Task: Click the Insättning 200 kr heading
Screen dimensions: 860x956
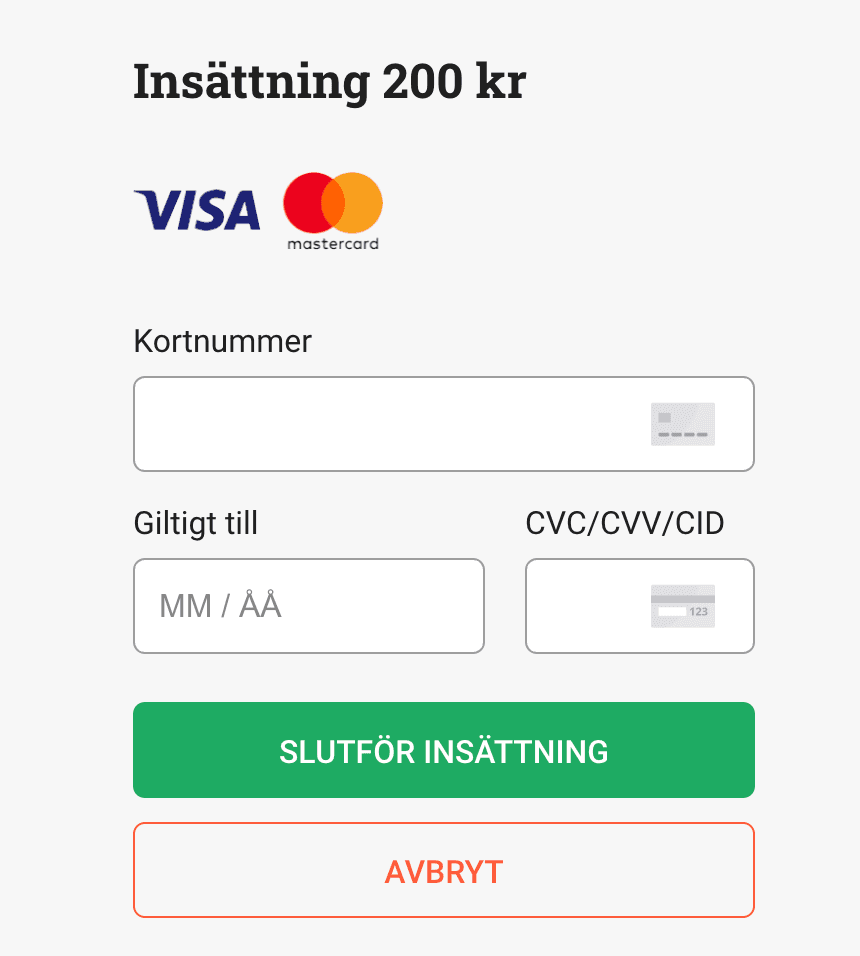Action: (330, 80)
